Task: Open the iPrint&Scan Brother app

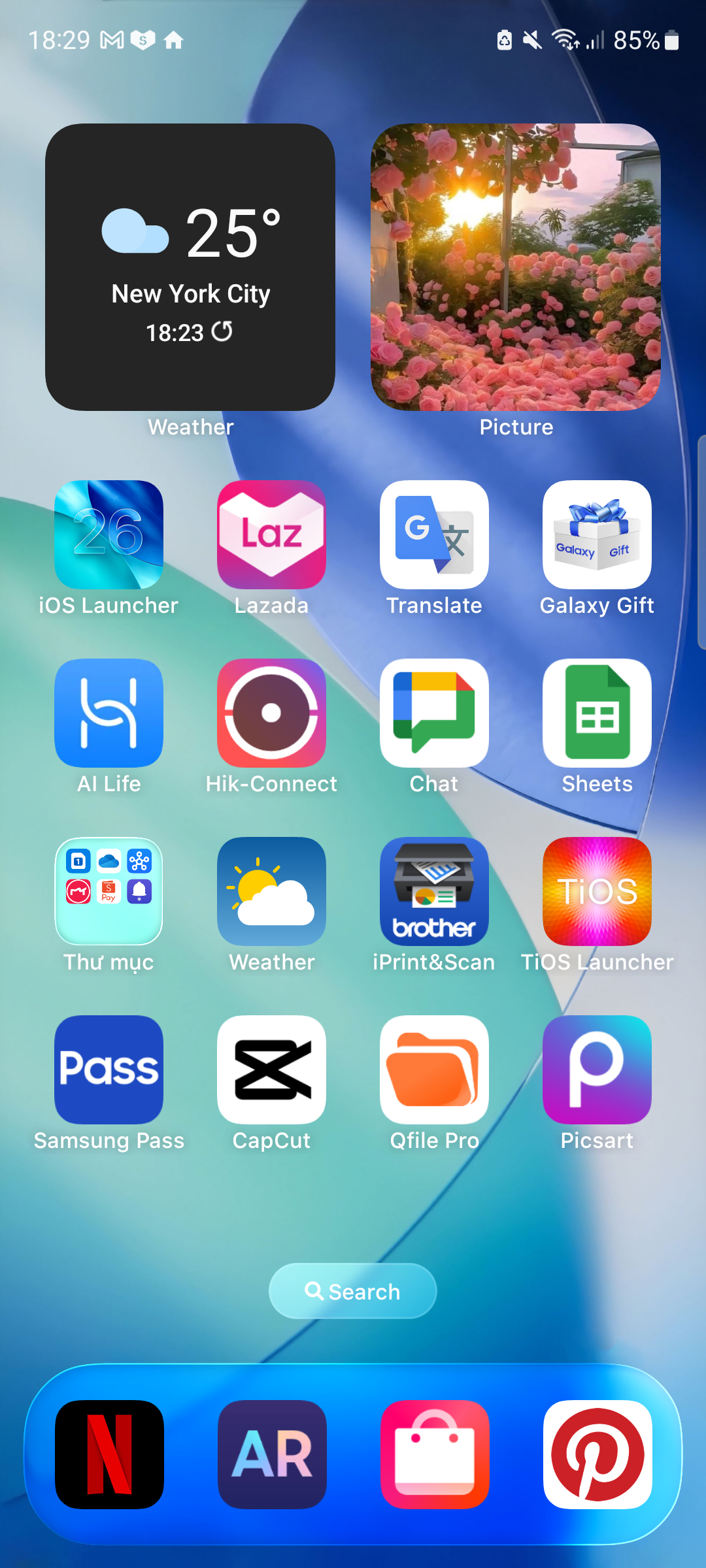Action: click(x=433, y=891)
